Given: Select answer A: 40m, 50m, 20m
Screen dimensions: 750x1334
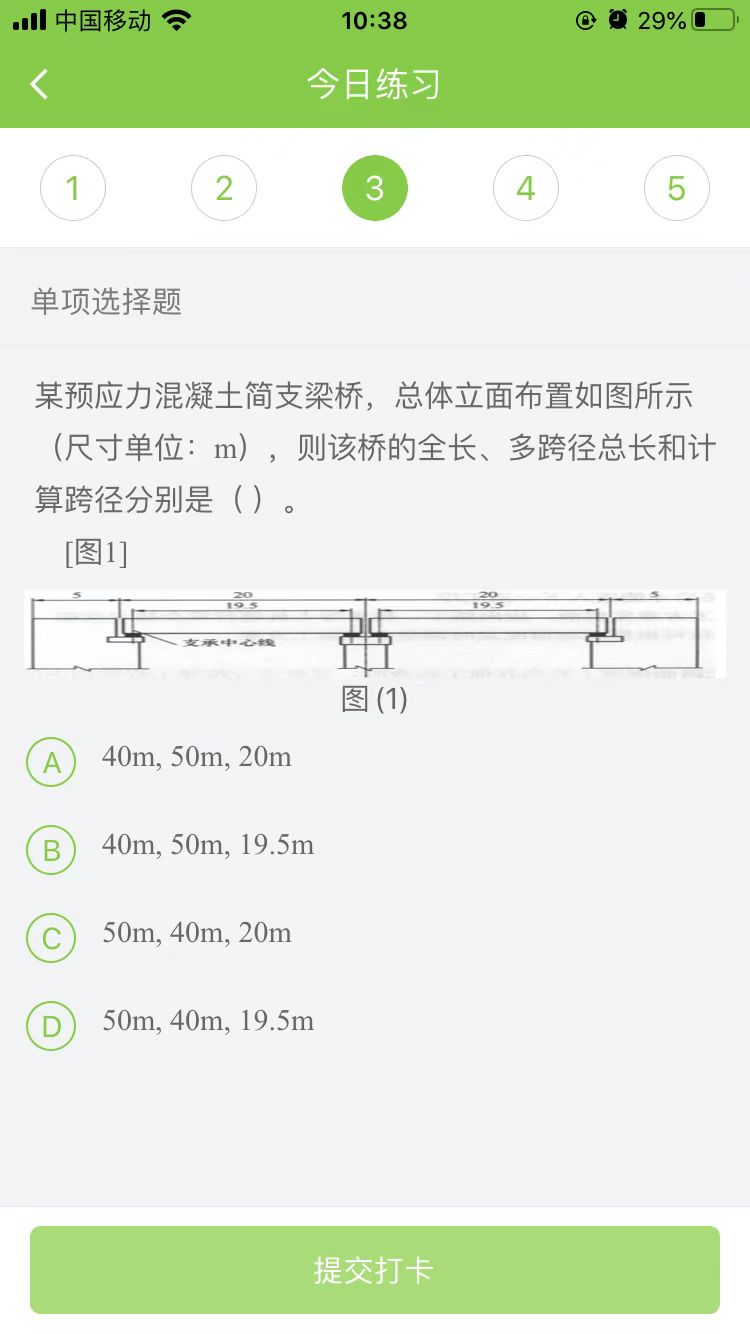Looking at the screenshot, I should pos(51,763).
